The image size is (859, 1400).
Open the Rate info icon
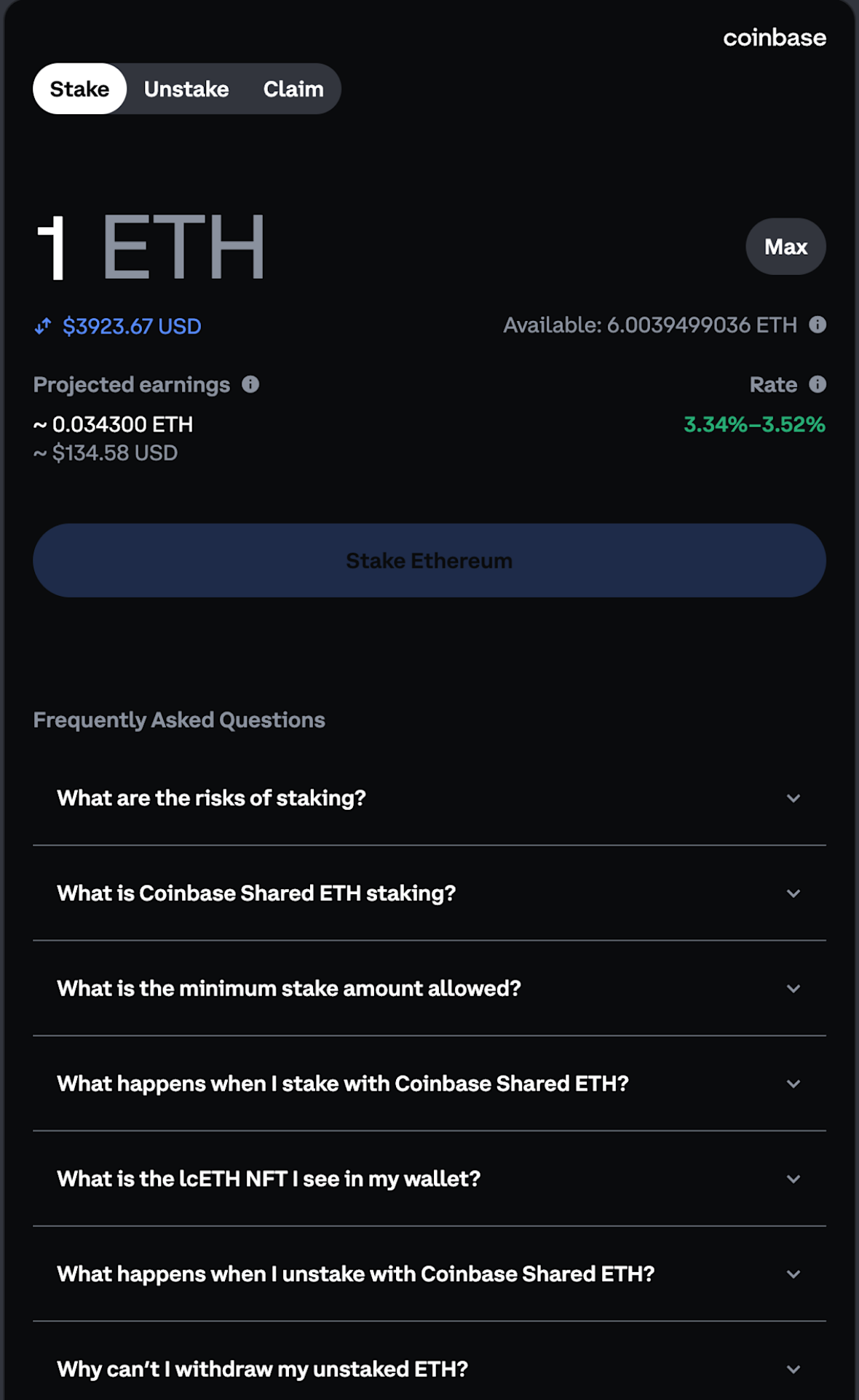pyautogui.click(x=818, y=384)
